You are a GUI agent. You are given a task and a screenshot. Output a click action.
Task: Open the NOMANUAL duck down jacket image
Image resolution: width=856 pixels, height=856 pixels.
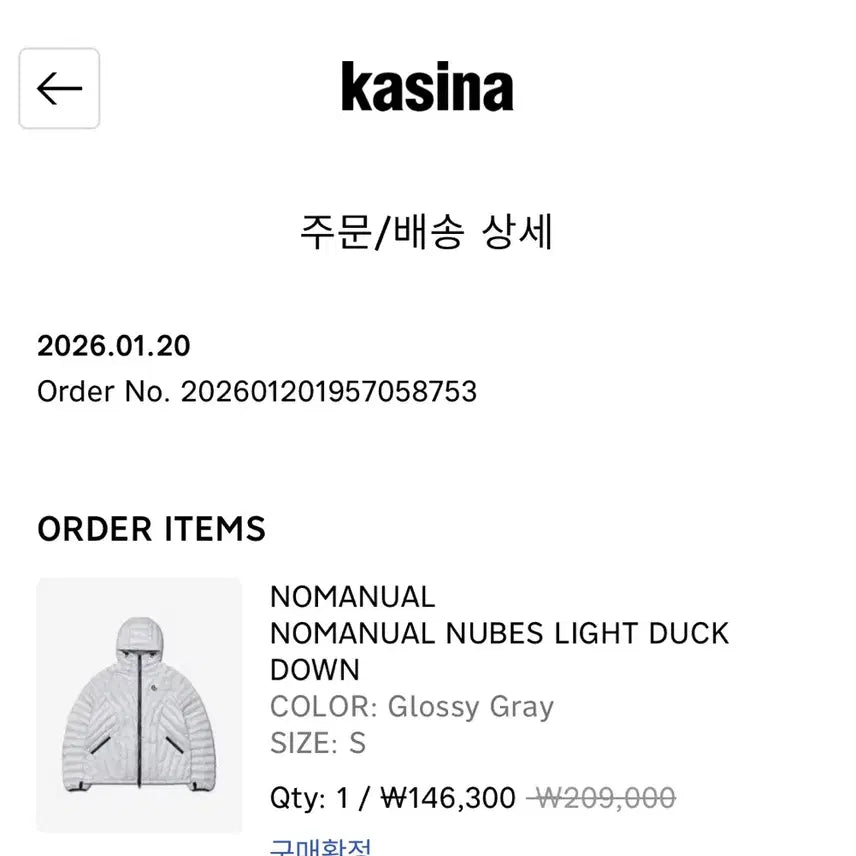coord(139,704)
